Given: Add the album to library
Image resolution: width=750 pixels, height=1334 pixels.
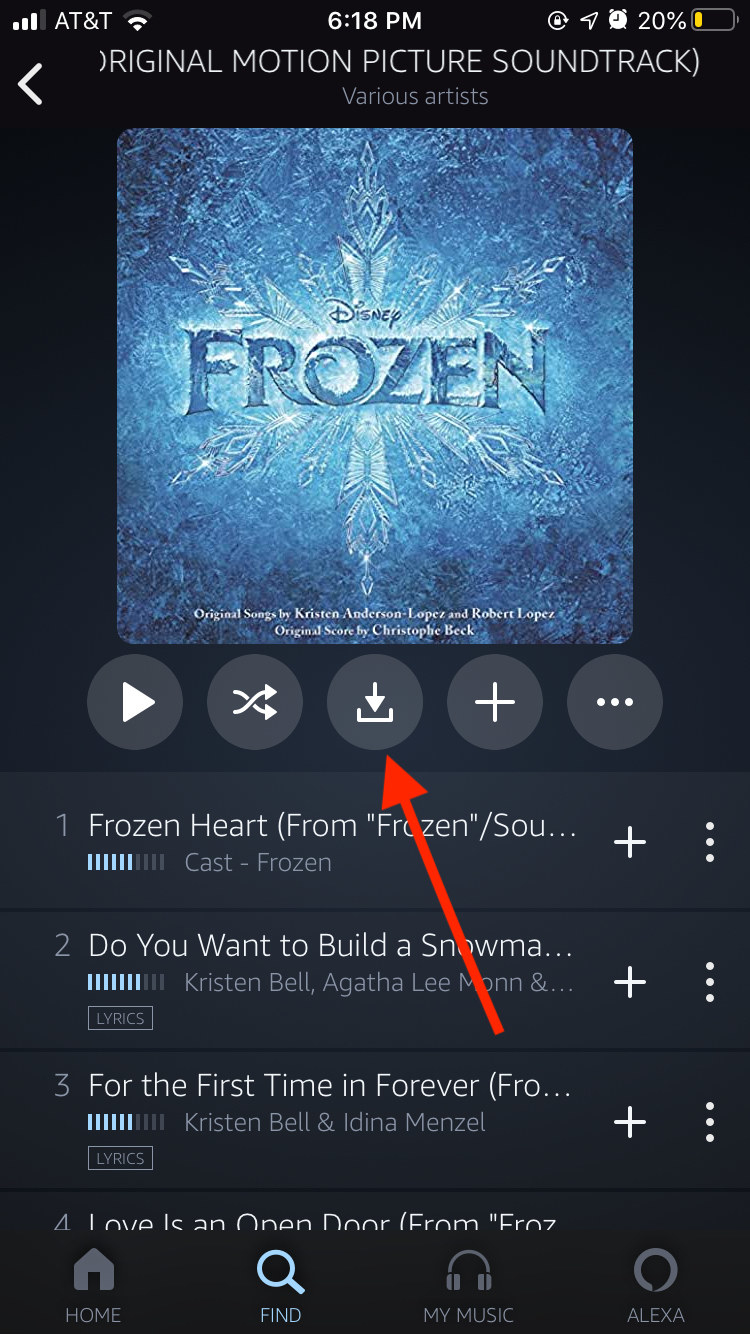Looking at the screenshot, I should tap(495, 703).
